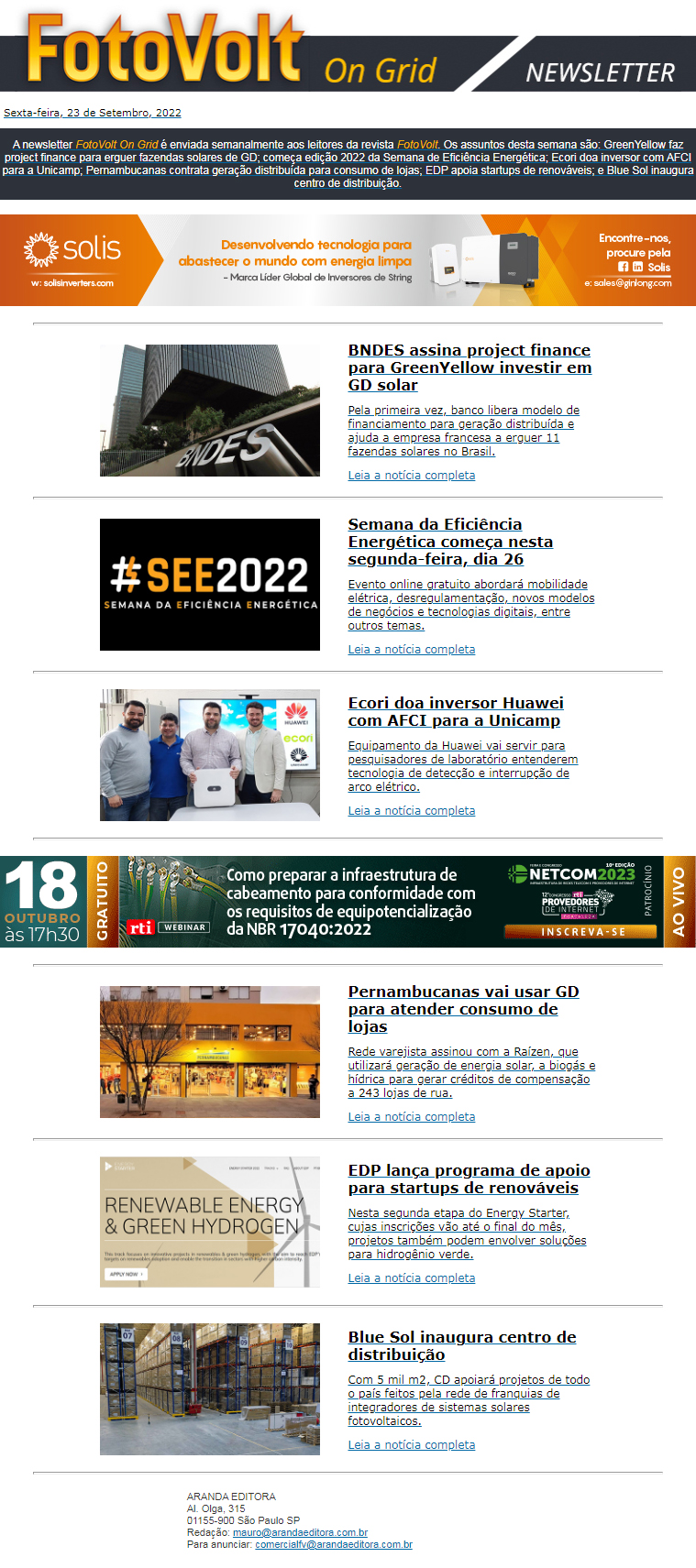Image resolution: width=696 pixels, height=1568 pixels.
Task: Email comercialfv@arandaeditora.com.br to advertise
Action: click(333, 1544)
